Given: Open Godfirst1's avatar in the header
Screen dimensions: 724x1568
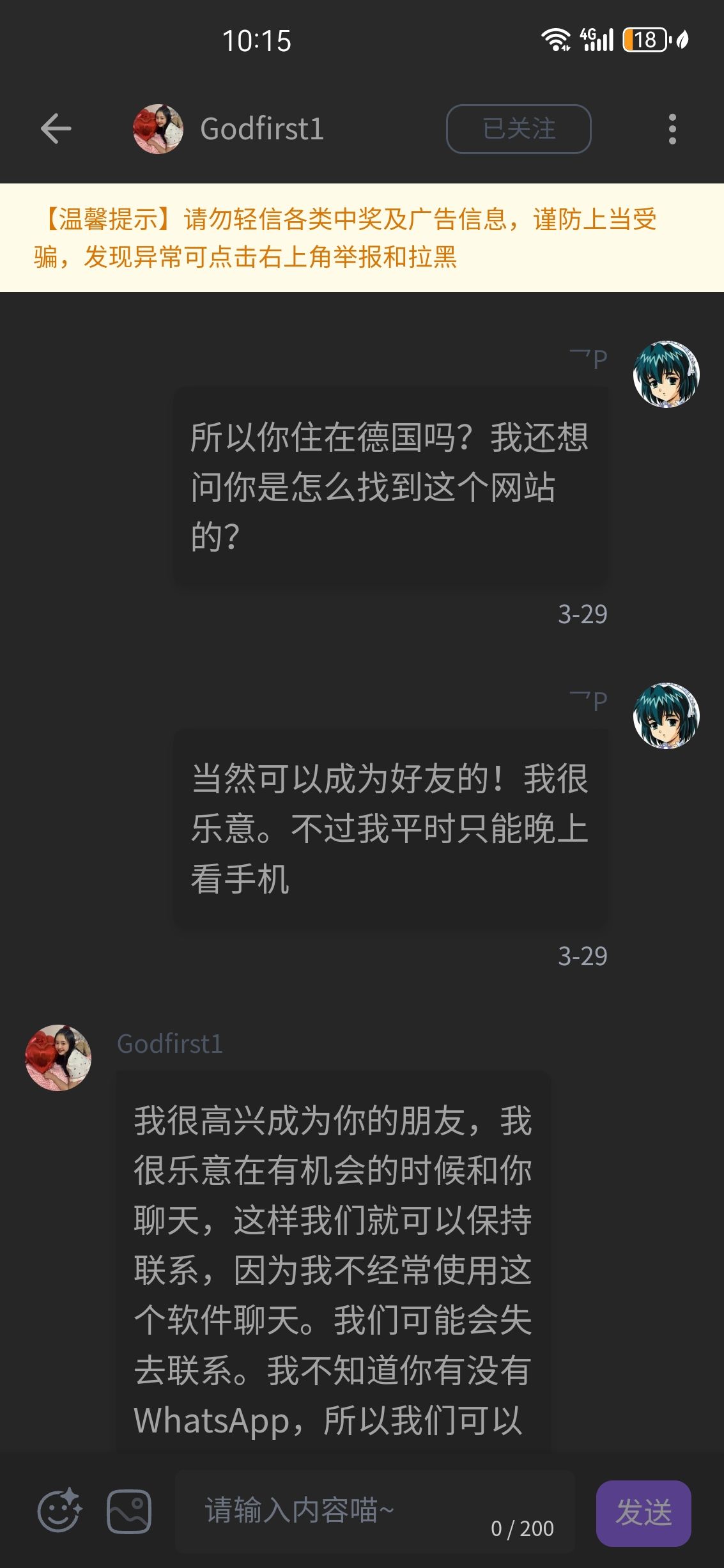Looking at the screenshot, I should (x=158, y=129).
